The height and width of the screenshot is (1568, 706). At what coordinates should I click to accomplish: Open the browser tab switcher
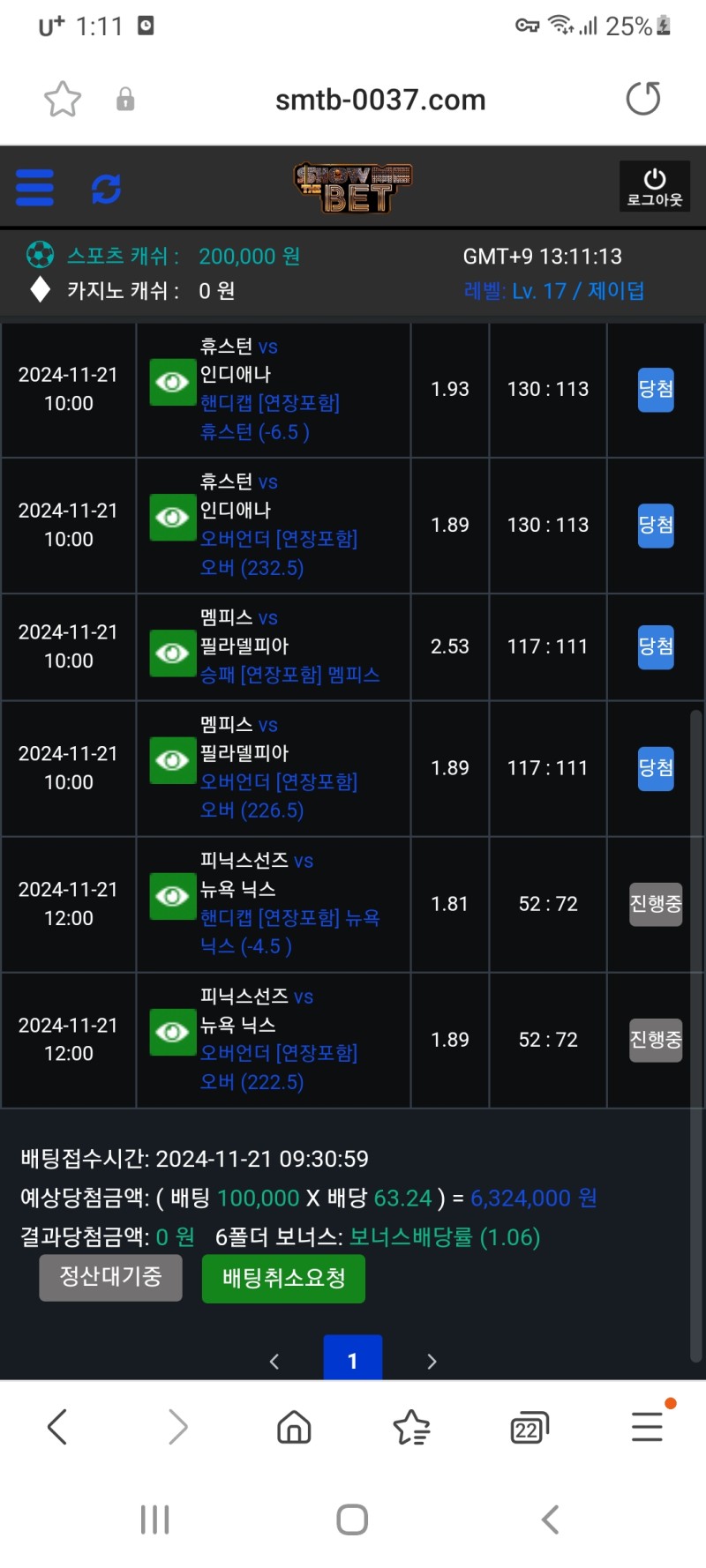529,1427
